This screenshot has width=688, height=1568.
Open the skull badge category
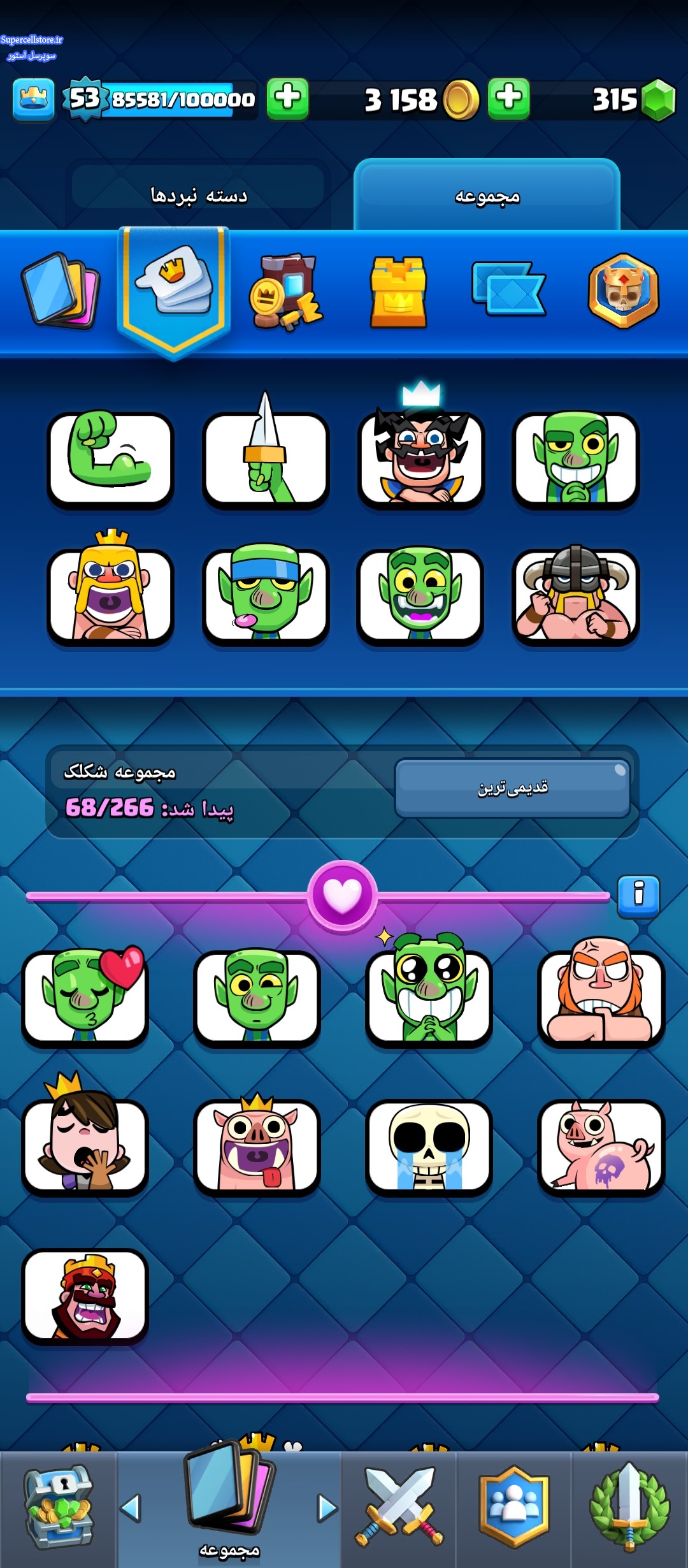click(623, 291)
